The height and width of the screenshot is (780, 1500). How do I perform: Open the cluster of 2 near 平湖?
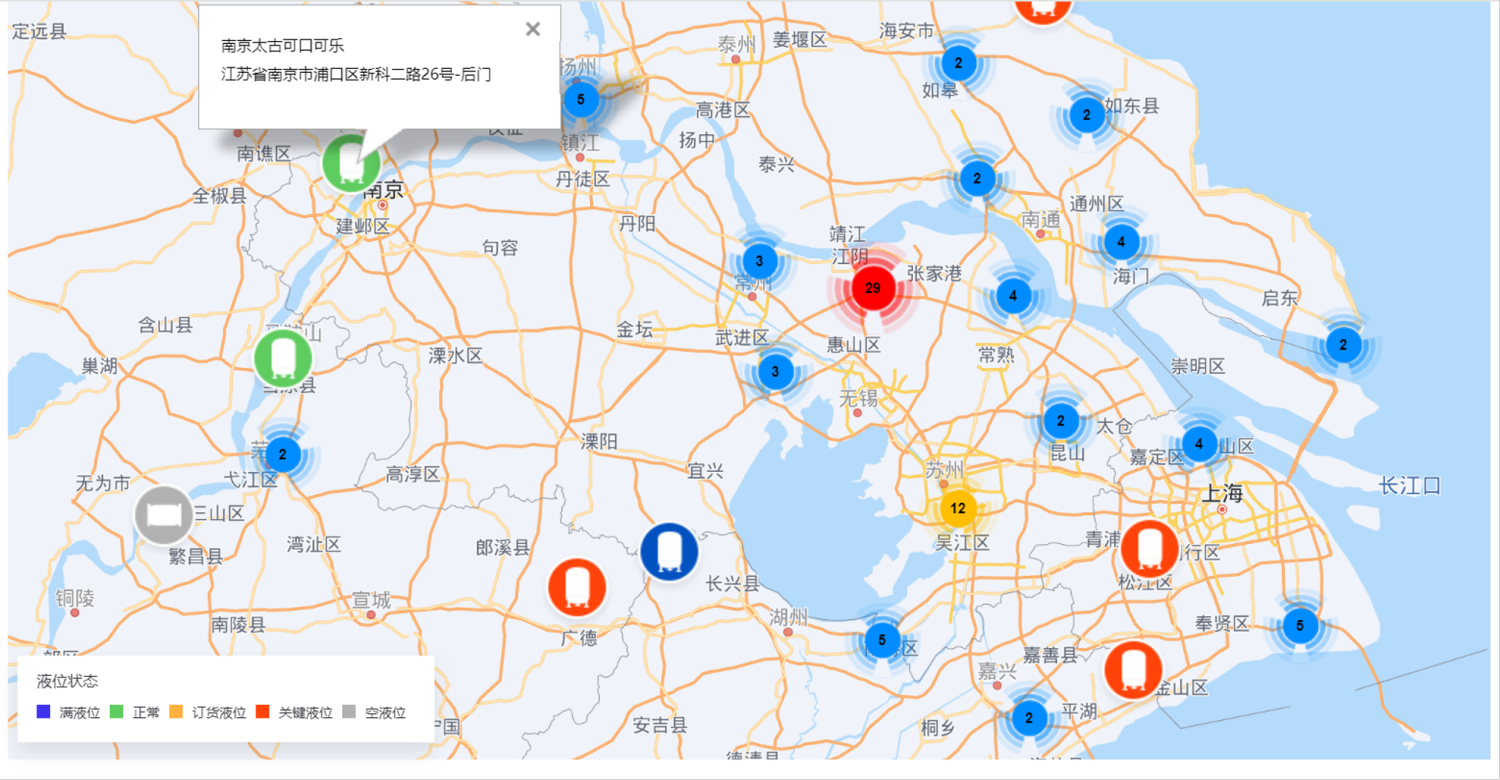click(x=1029, y=717)
